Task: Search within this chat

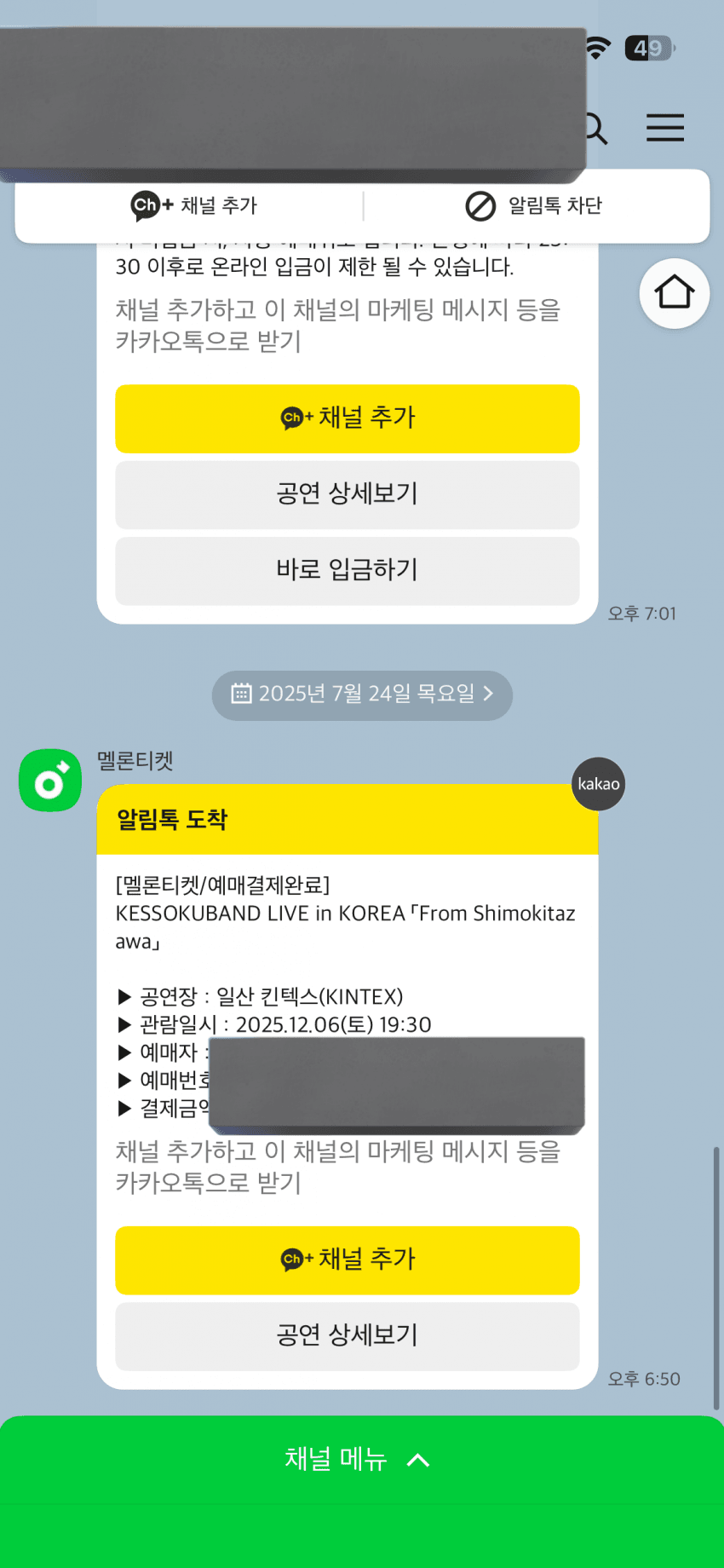Action: tap(596, 130)
